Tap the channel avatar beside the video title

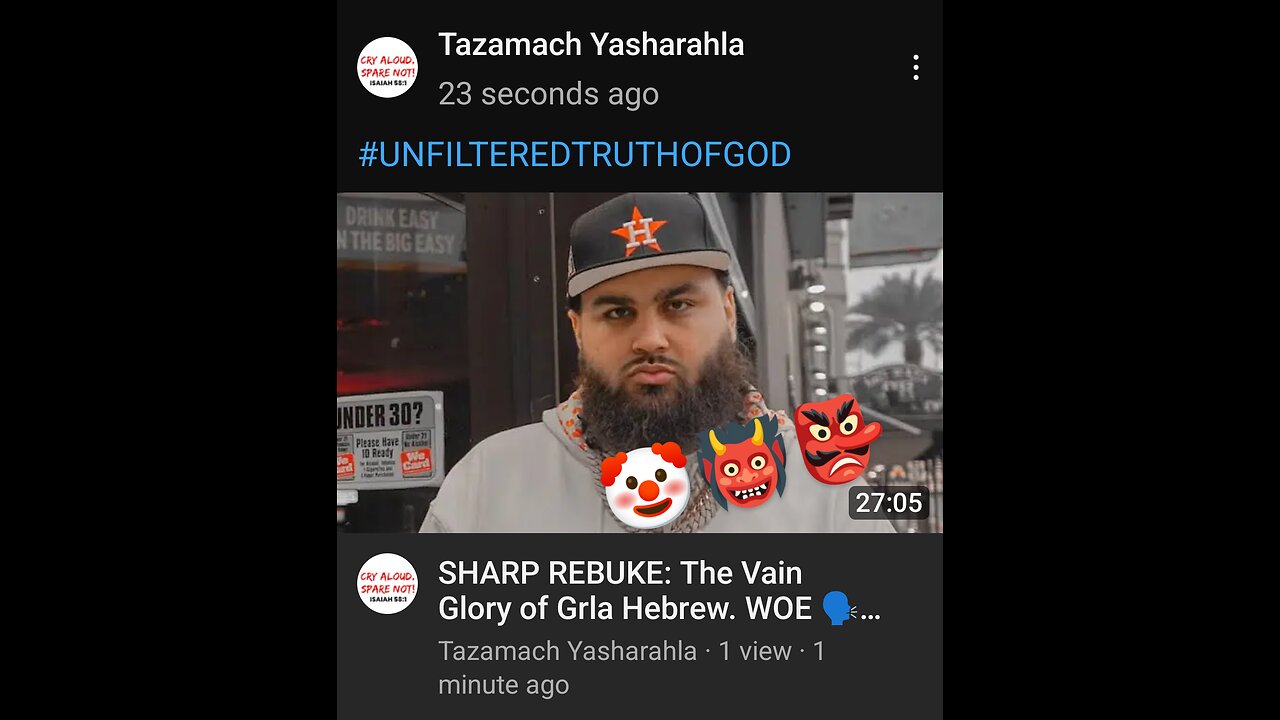[388, 583]
